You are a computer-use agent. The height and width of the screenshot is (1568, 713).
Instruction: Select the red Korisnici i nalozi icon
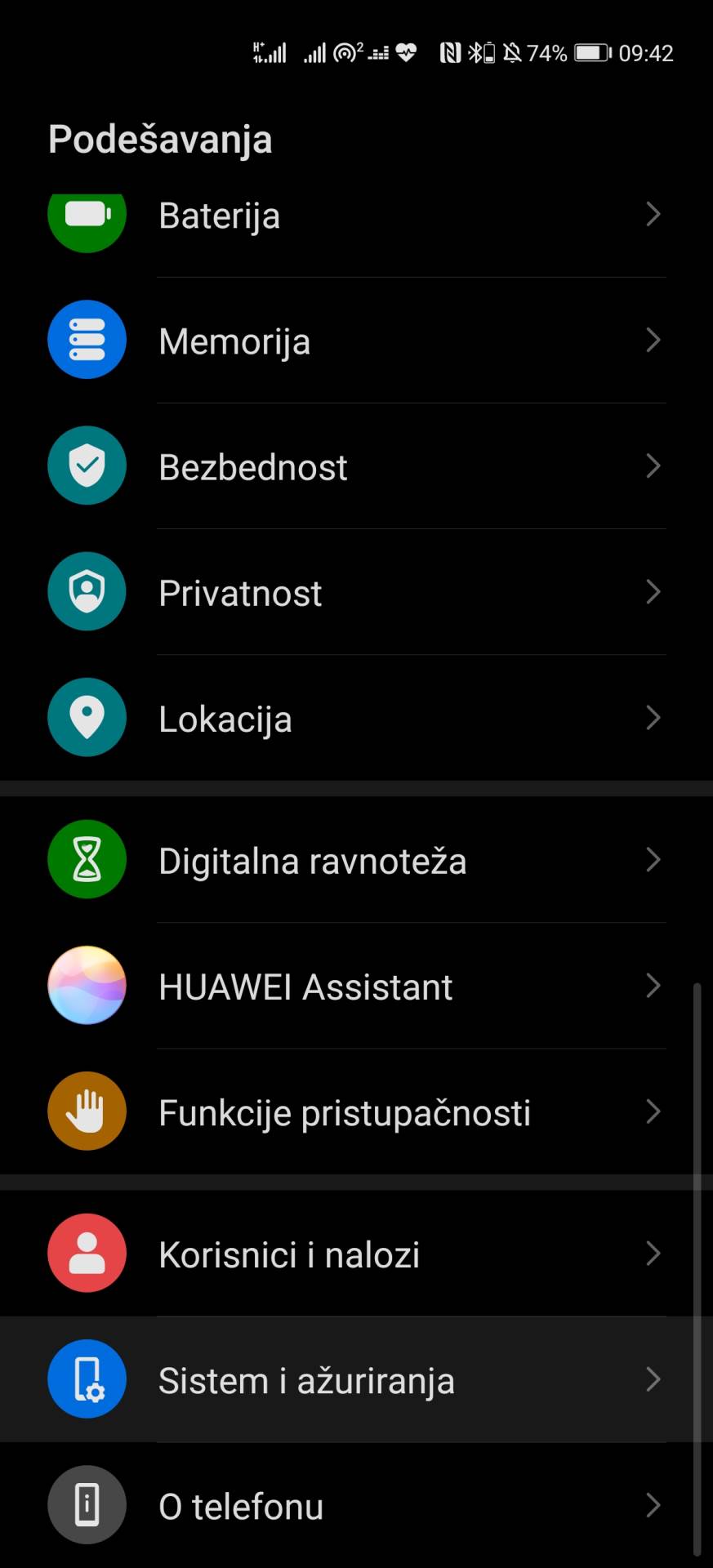pyautogui.click(x=87, y=1254)
